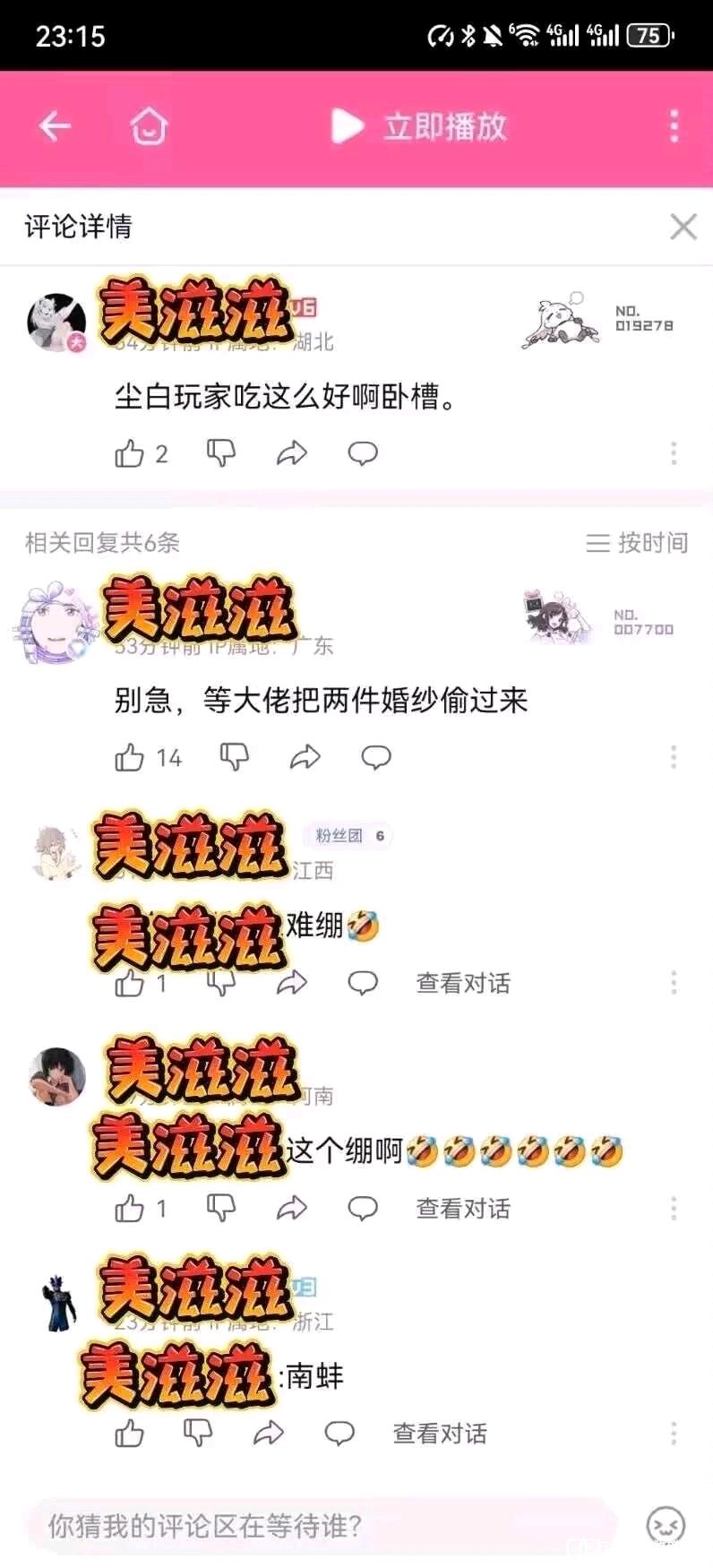
Task: Change reply sorting via 按时间
Action: tap(637, 542)
